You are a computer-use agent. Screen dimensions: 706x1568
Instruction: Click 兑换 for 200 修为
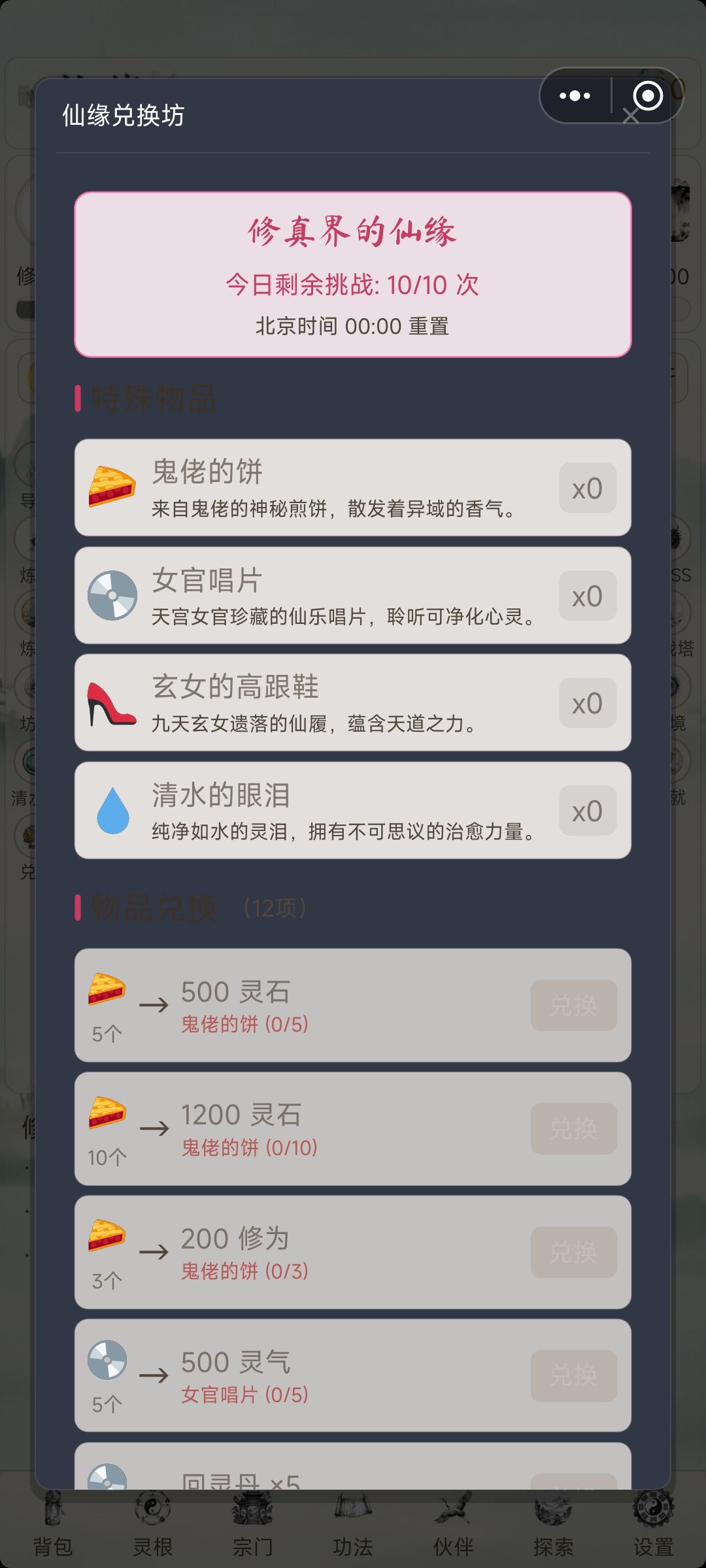tap(574, 1252)
